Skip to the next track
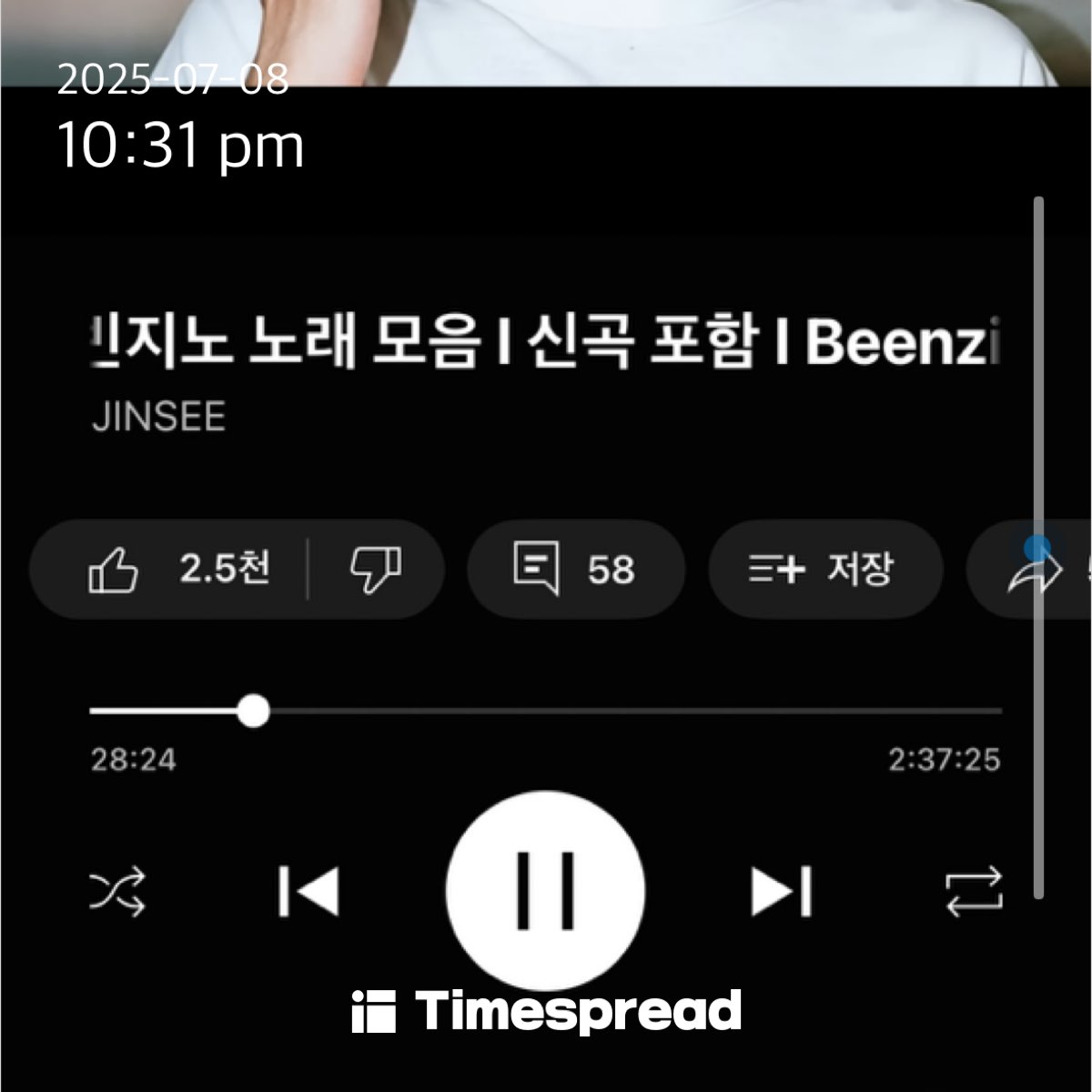1092x1092 pixels. (782, 891)
